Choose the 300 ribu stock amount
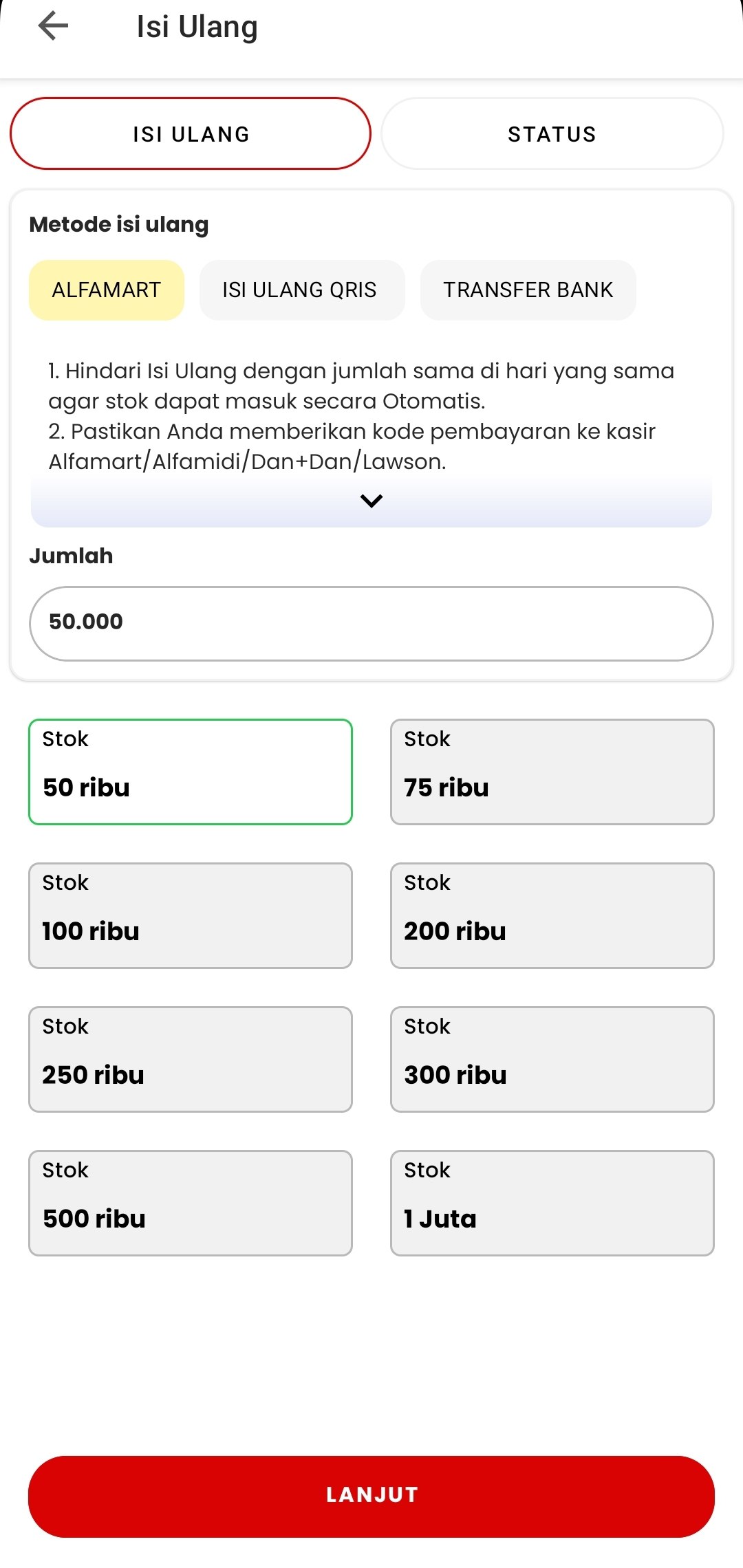 point(552,1059)
